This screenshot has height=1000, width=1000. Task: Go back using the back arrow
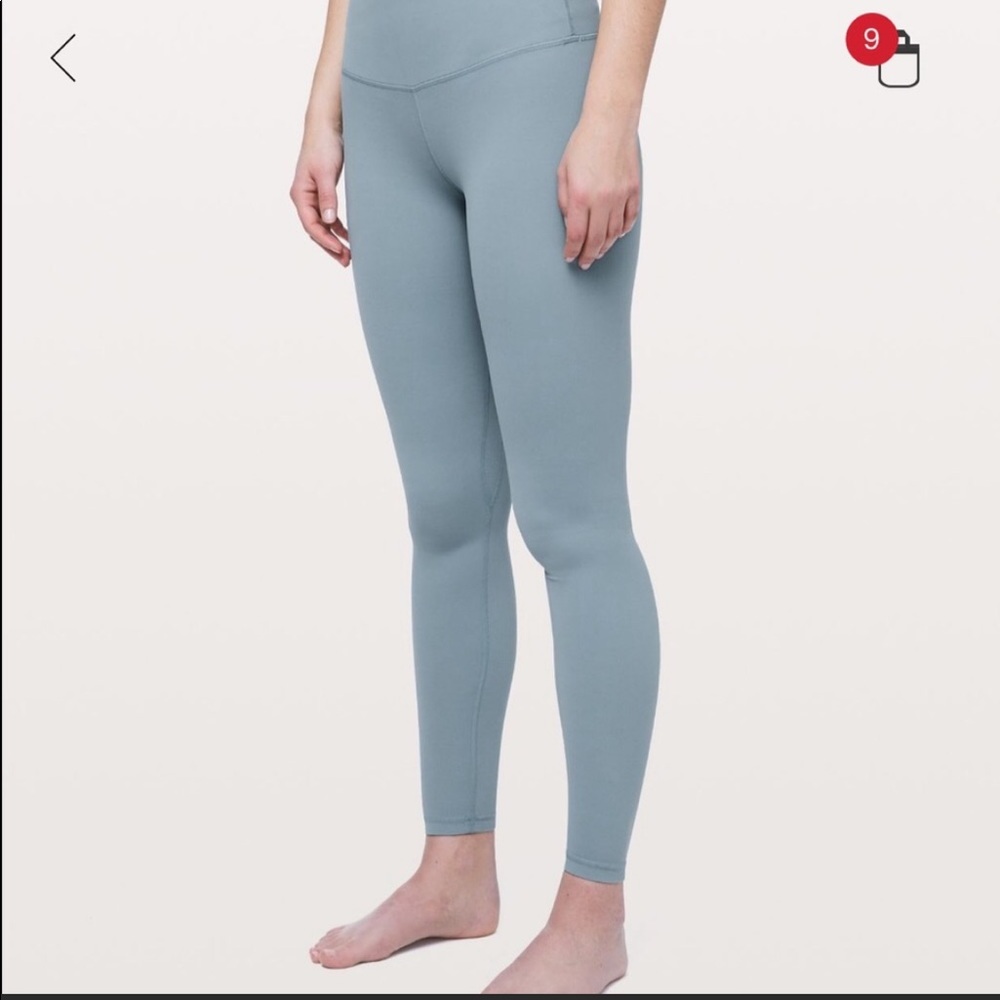coord(63,58)
